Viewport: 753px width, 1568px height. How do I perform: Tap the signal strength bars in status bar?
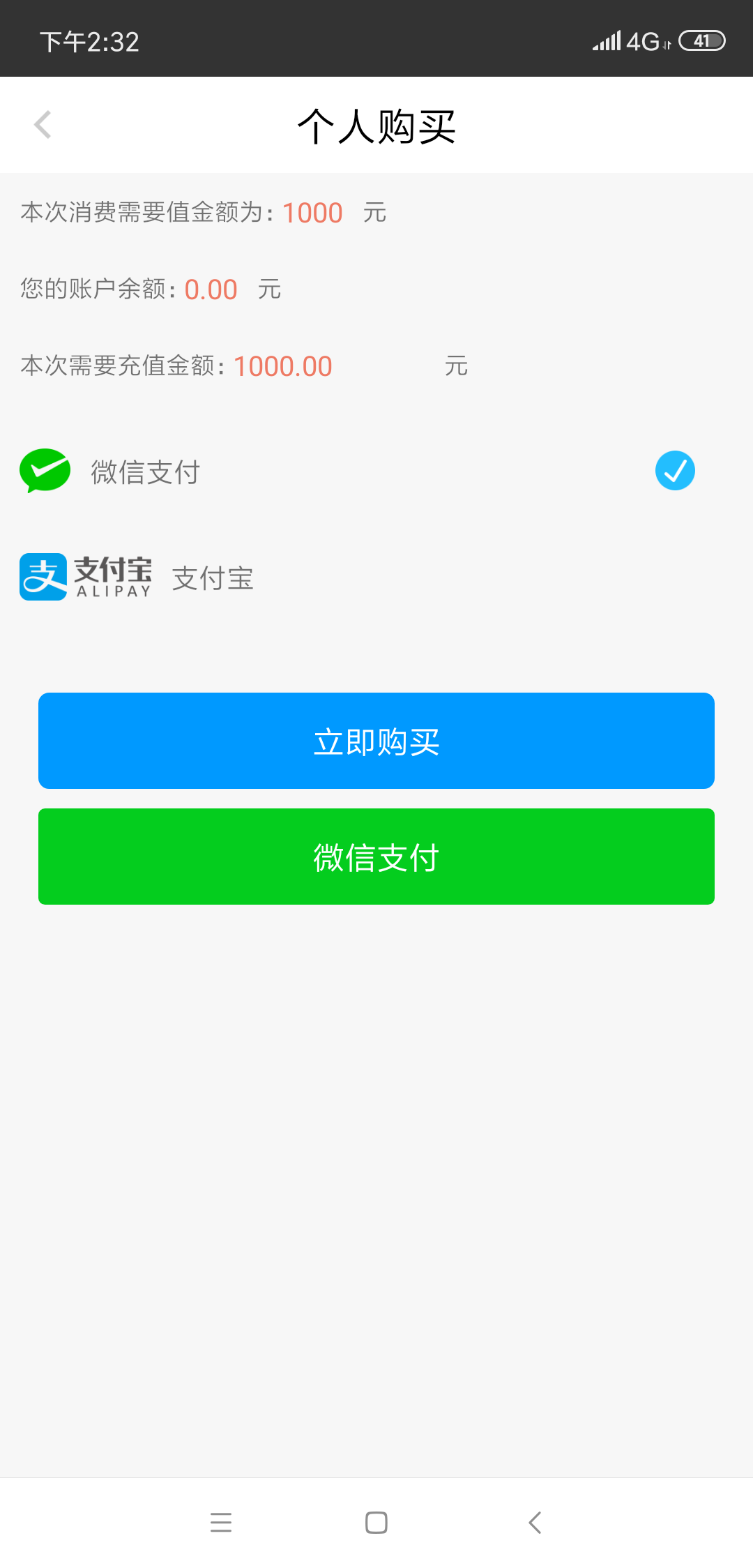pyautogui.click(x=606, y=40)
